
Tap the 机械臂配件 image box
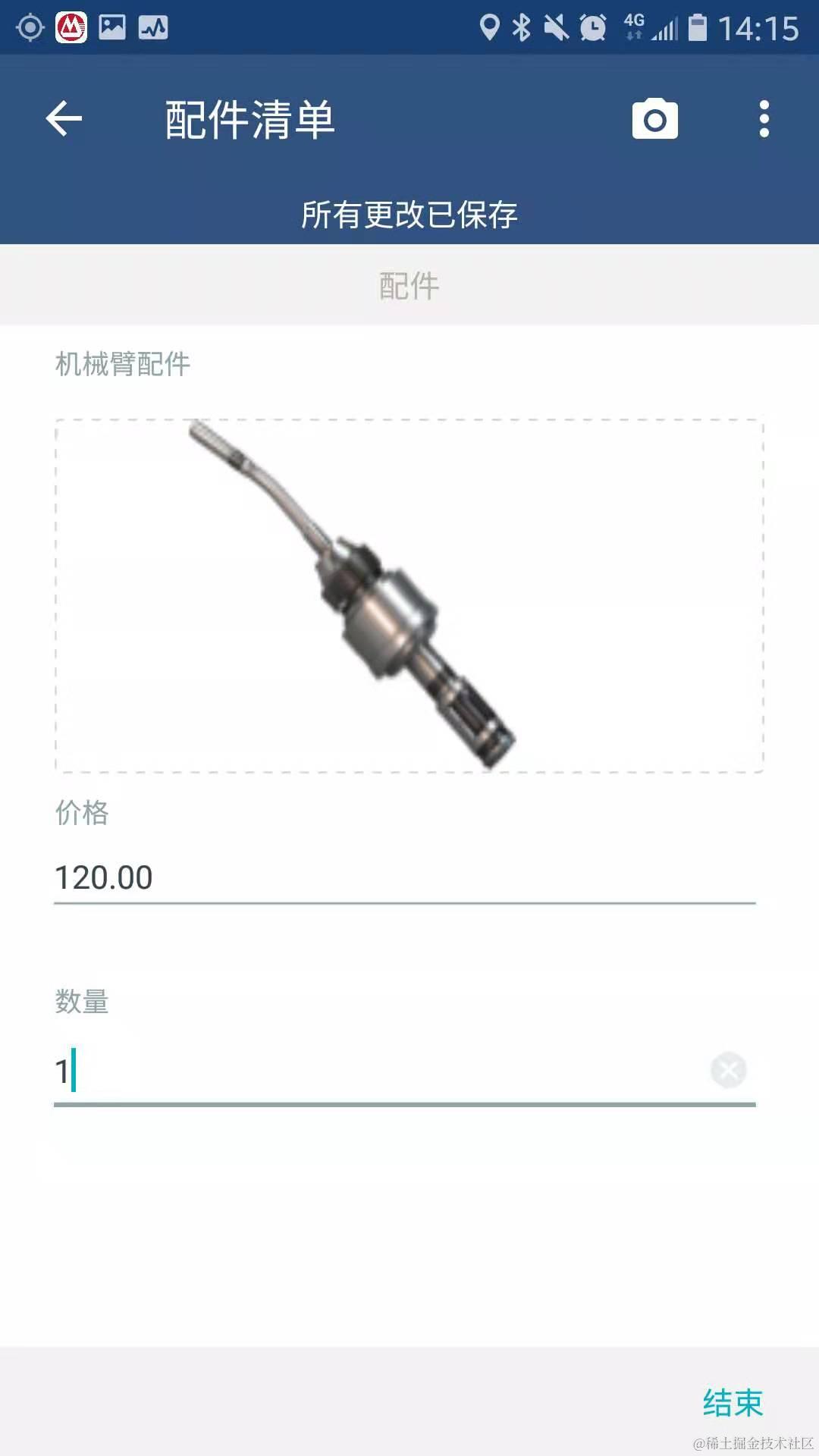(409, 595)
